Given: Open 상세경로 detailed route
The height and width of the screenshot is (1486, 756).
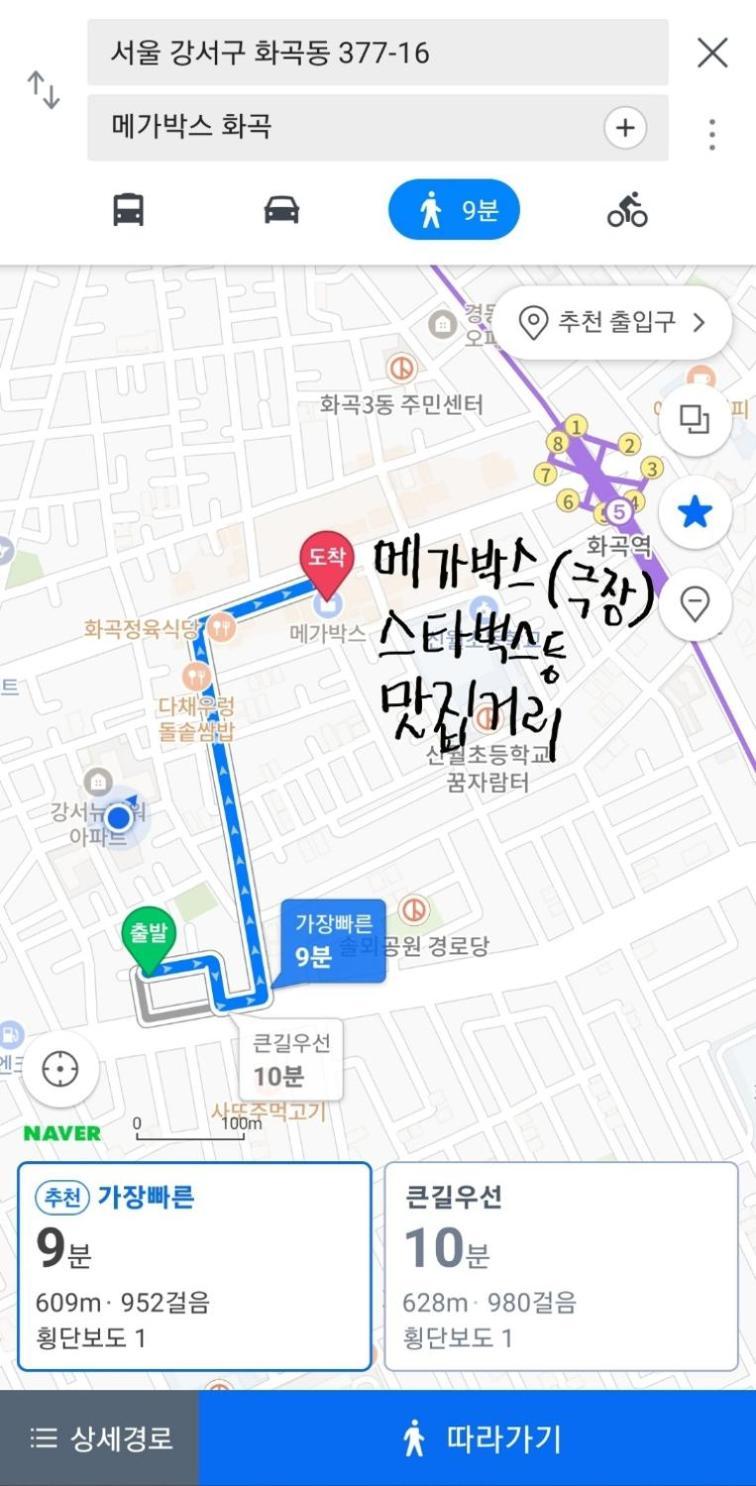Looking at the screenshot, I should tap(100, 1438).
